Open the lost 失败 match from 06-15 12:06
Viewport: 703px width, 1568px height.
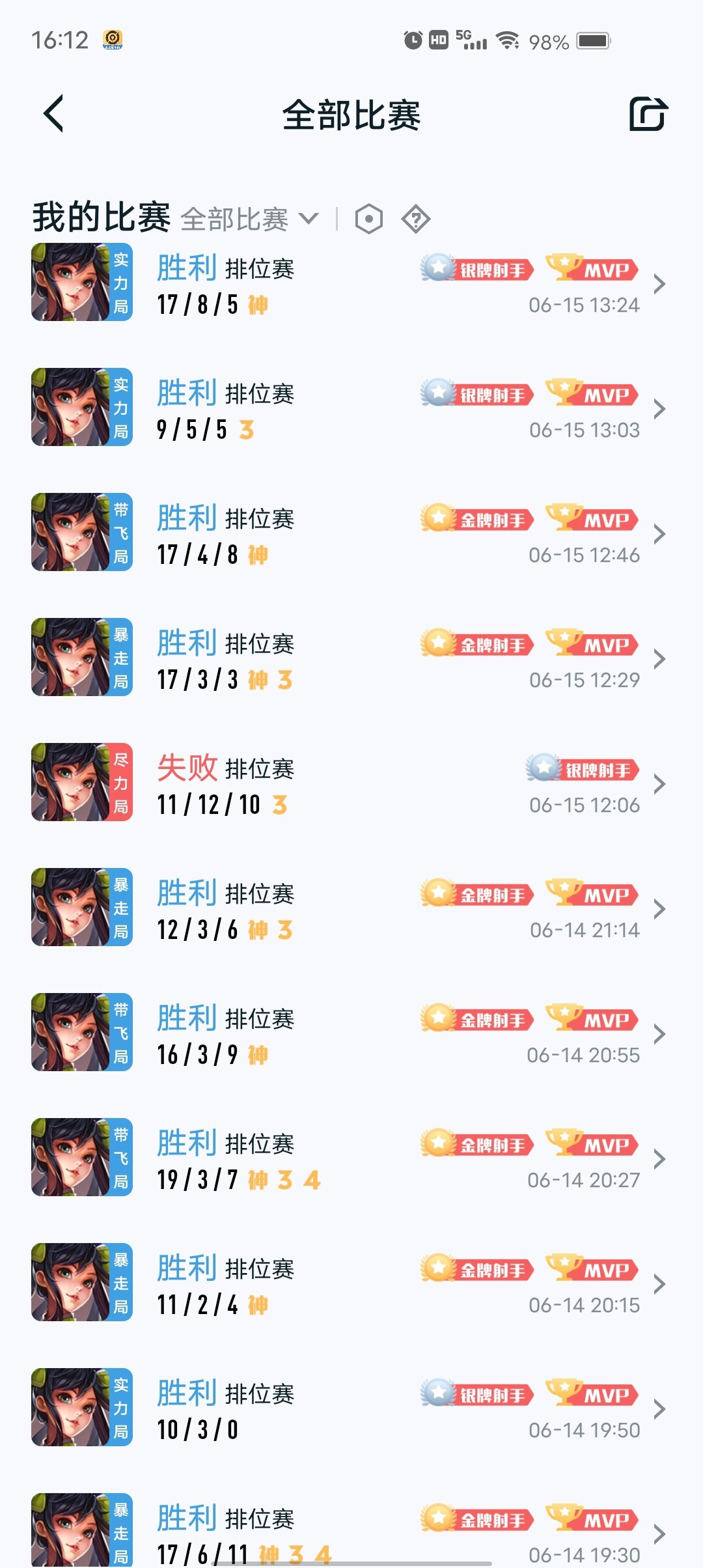pos(351,784)
